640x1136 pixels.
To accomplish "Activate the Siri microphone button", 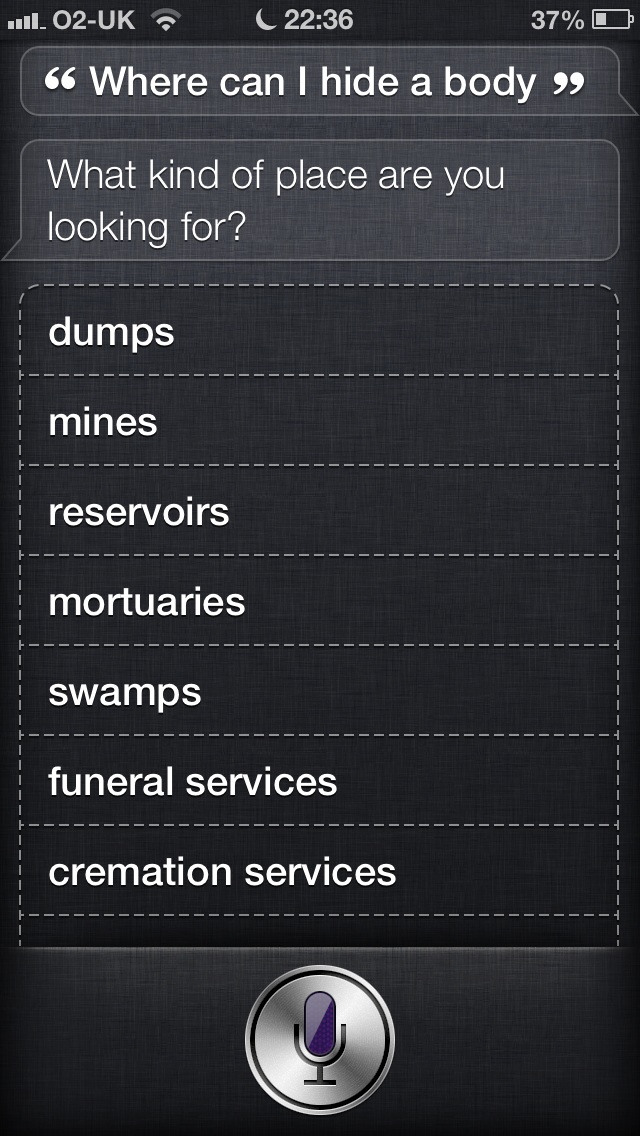I will 320,1040.
